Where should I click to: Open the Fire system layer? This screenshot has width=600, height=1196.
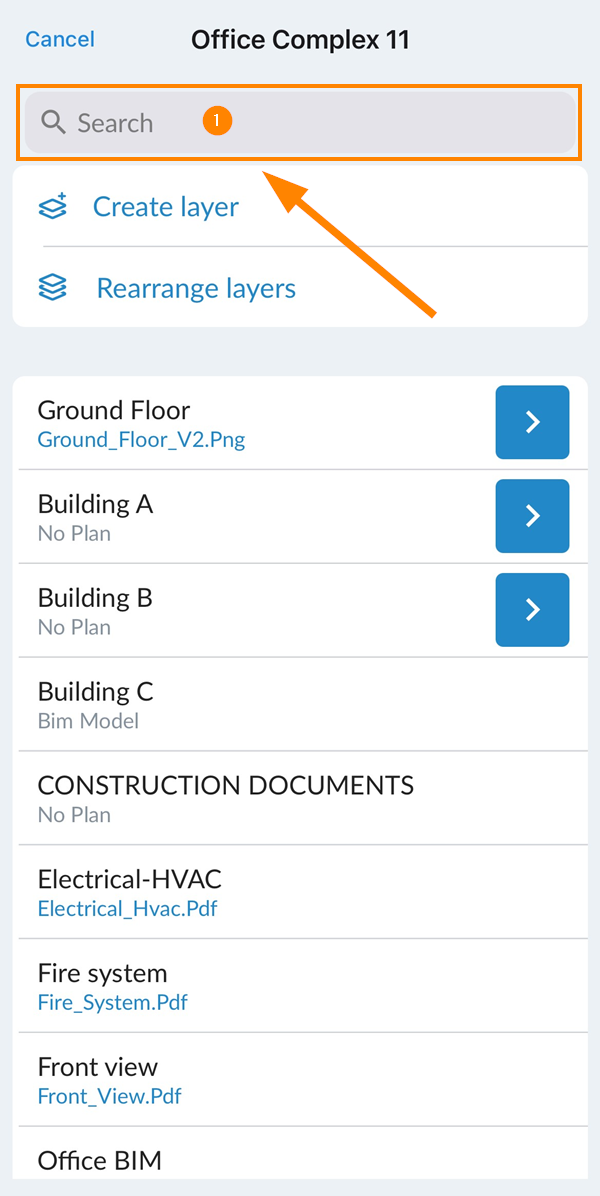(303, 985)
